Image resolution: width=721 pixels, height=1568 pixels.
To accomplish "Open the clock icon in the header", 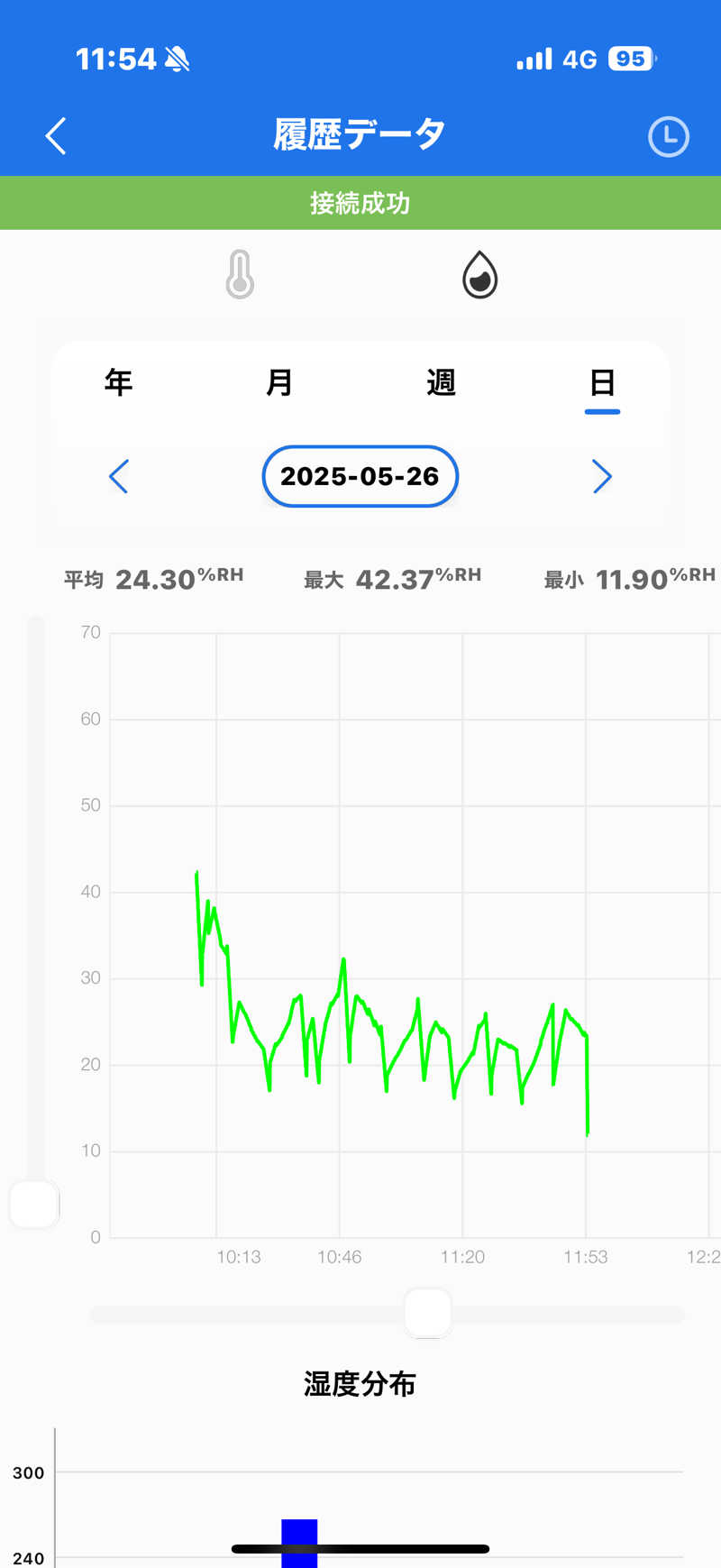I will click(x=668, y=137).
